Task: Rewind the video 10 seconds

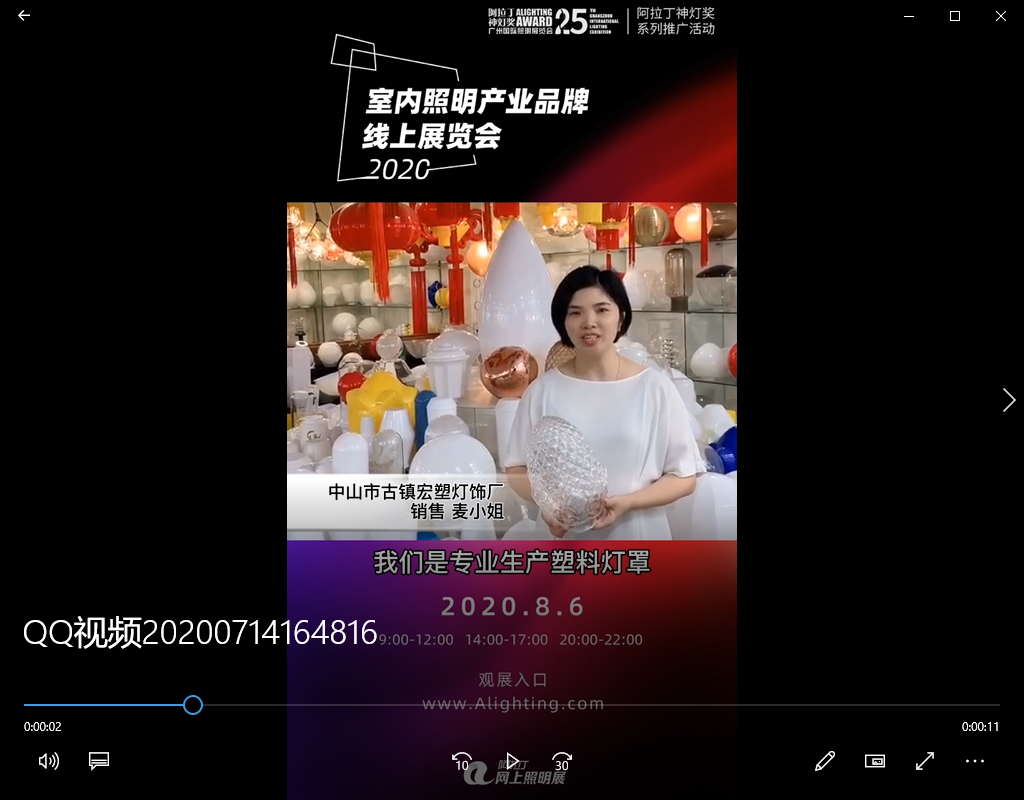Action: coord(462,761)
